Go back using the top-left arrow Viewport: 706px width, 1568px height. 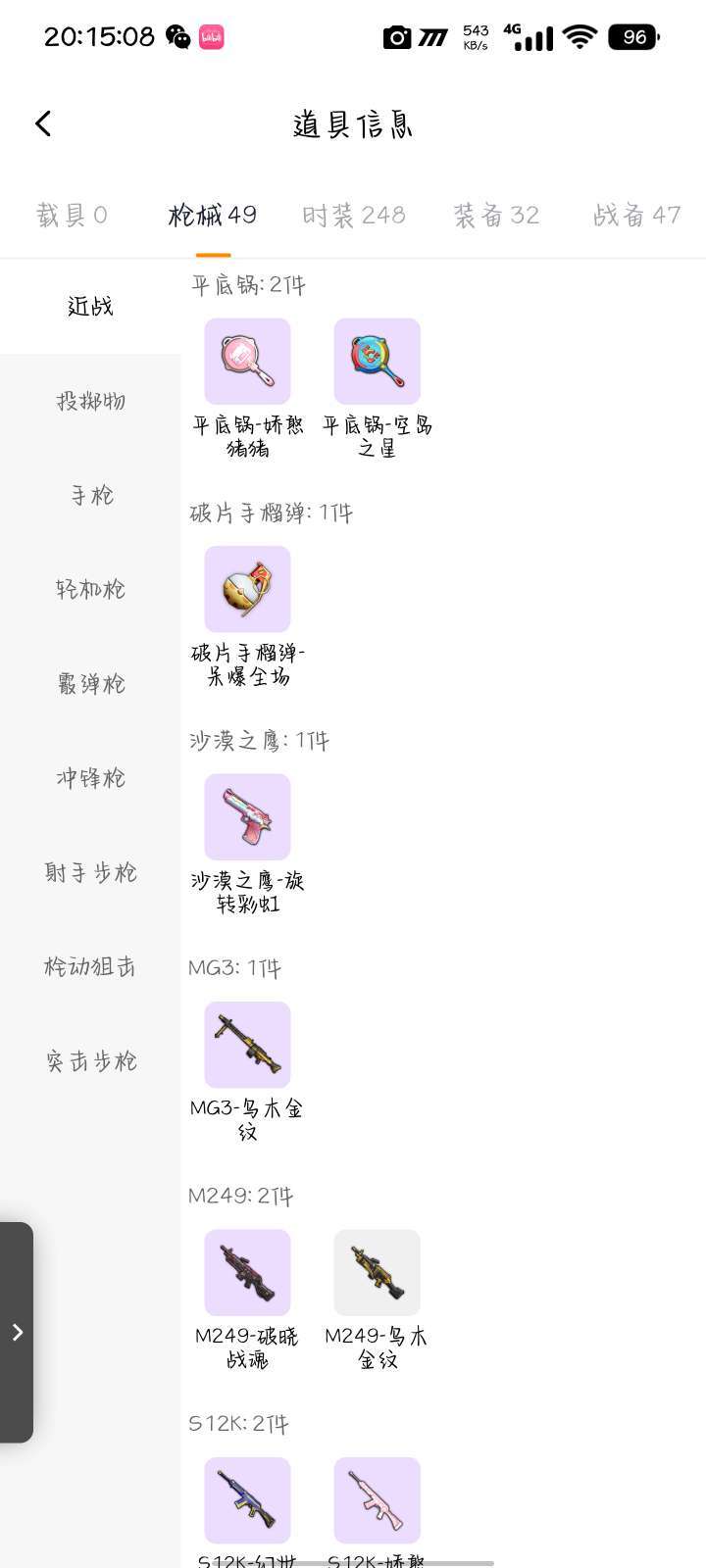[x=43, y=123]
